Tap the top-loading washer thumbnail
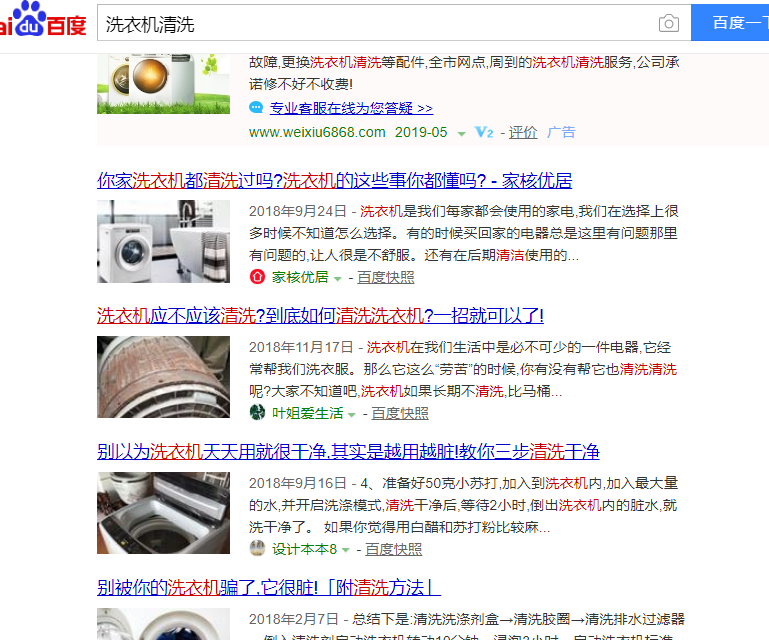Image resolution: width=769 pixels, height=640 pixels. [164, 513]
